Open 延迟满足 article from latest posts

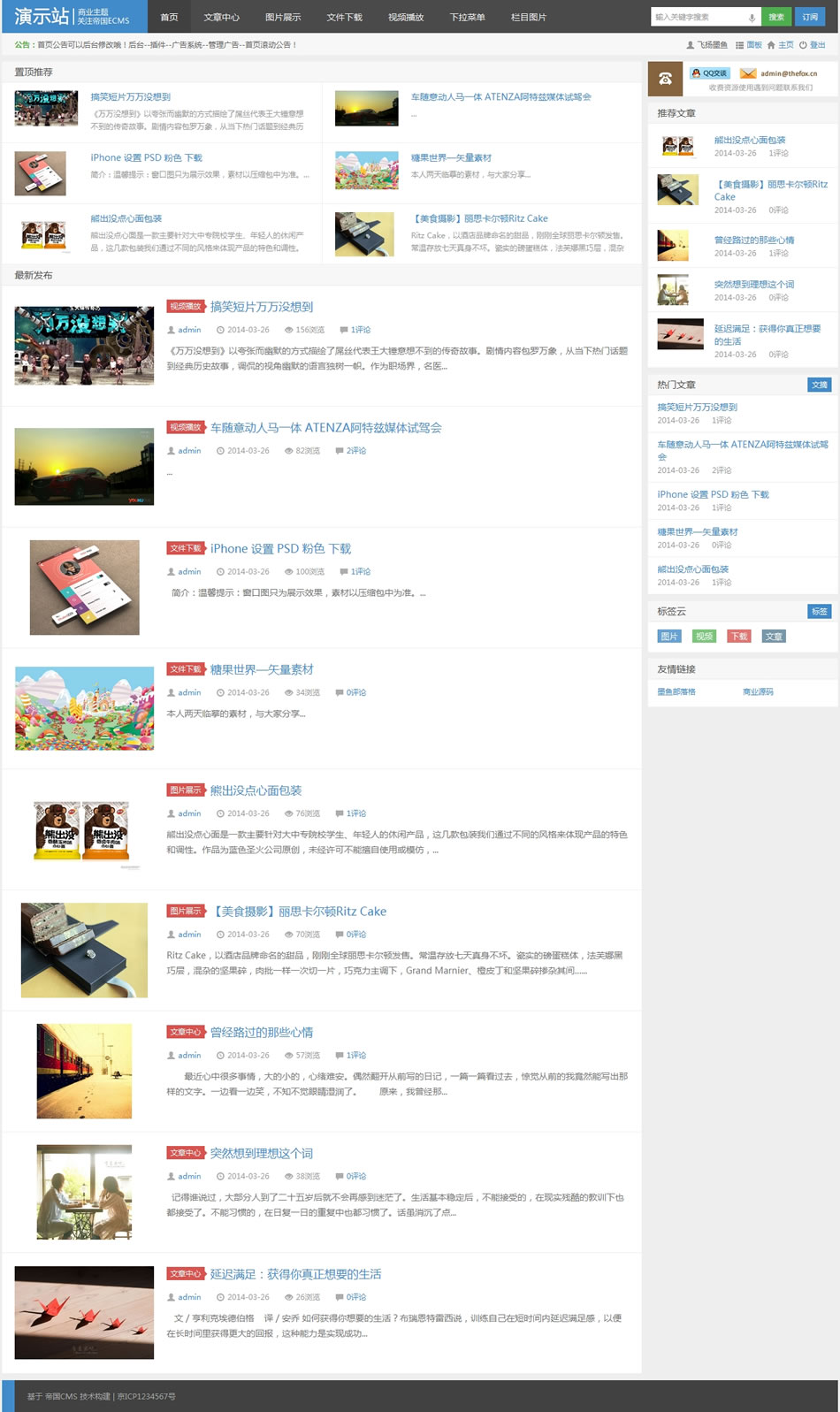point(295,1274)
